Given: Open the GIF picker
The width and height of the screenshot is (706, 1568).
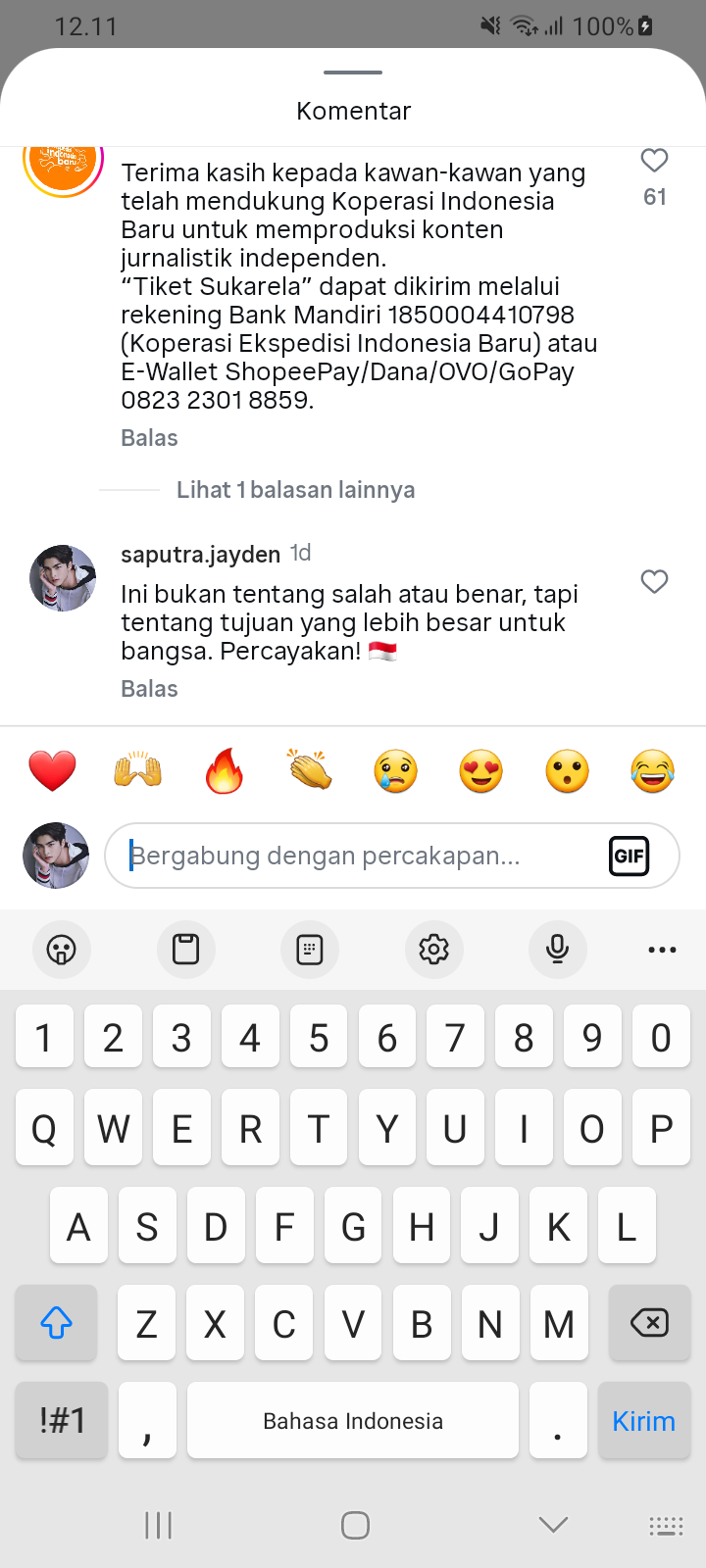Looking at the screenshot, I should (629, 857).
